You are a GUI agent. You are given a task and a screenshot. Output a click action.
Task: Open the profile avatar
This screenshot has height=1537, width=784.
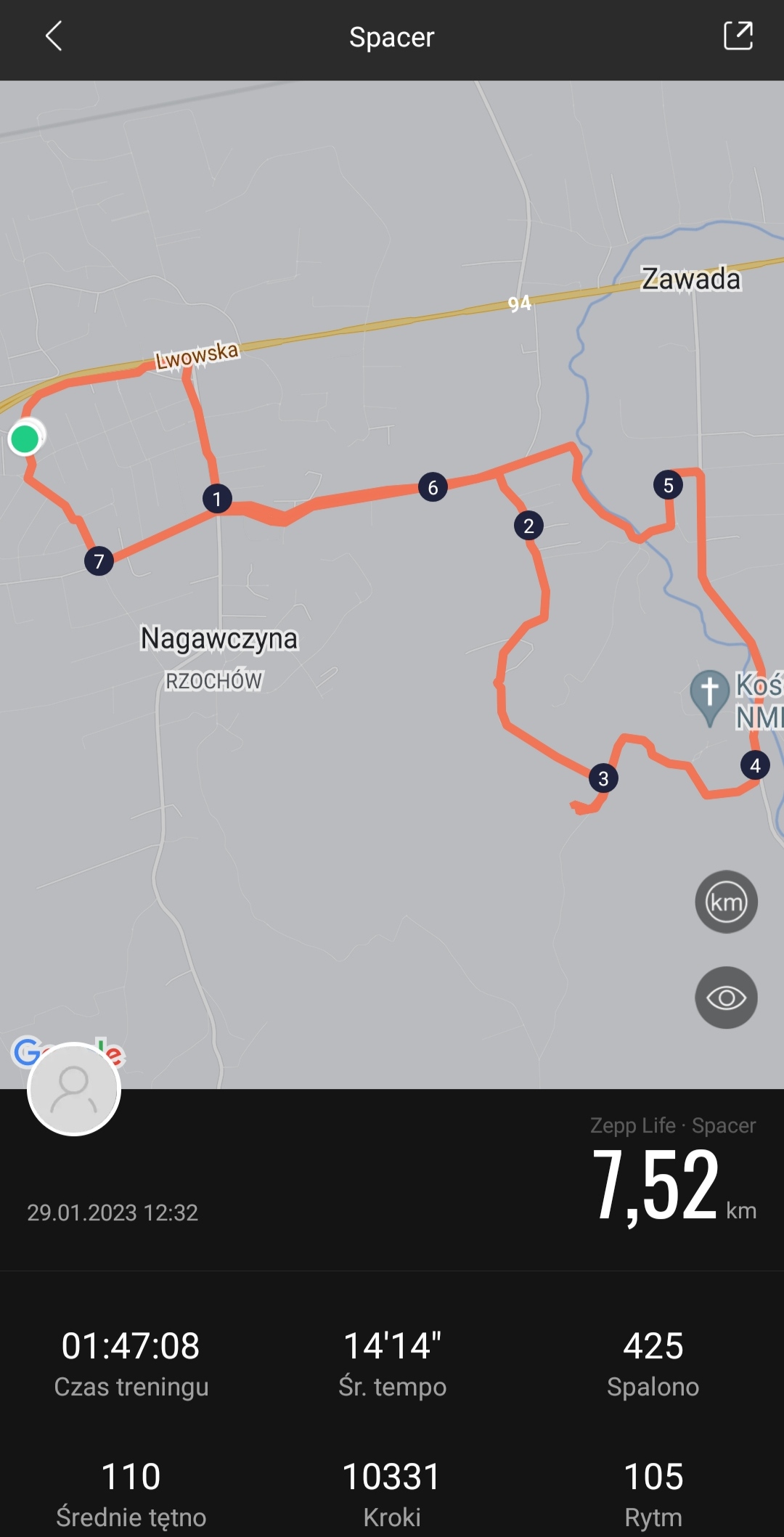[x=74, y=1088]
